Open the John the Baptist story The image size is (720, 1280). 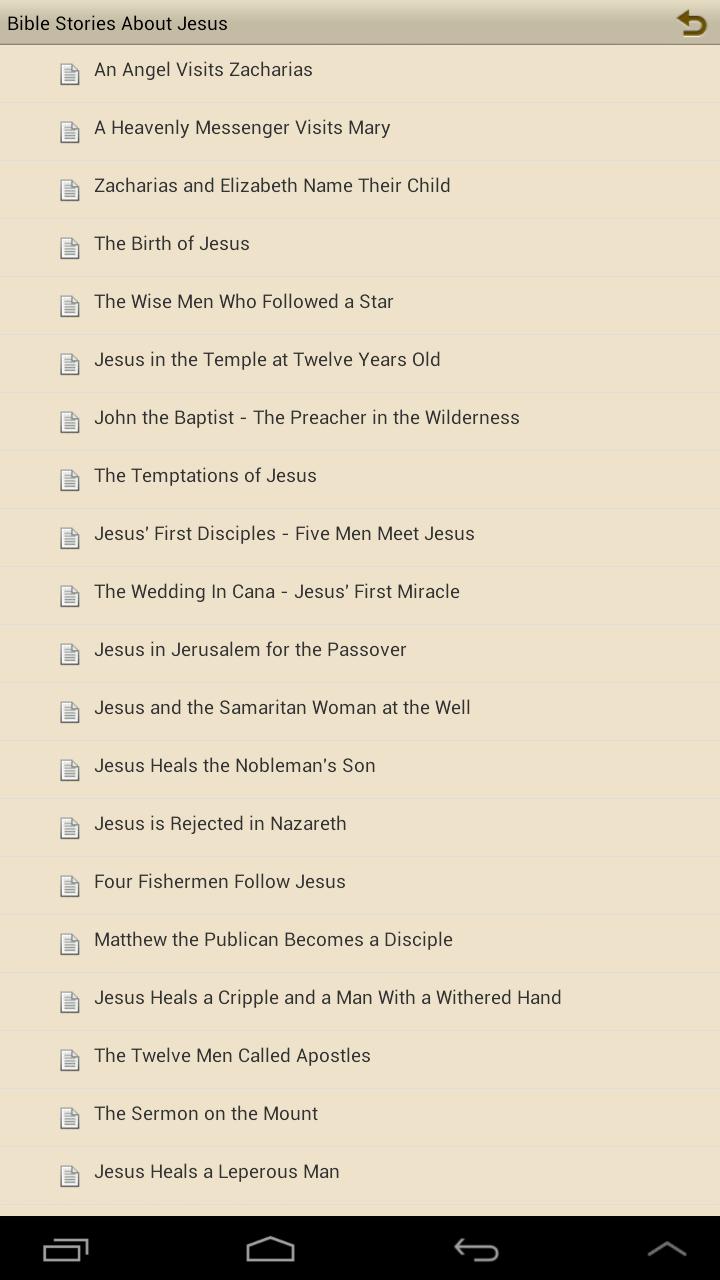coord(306,418)
